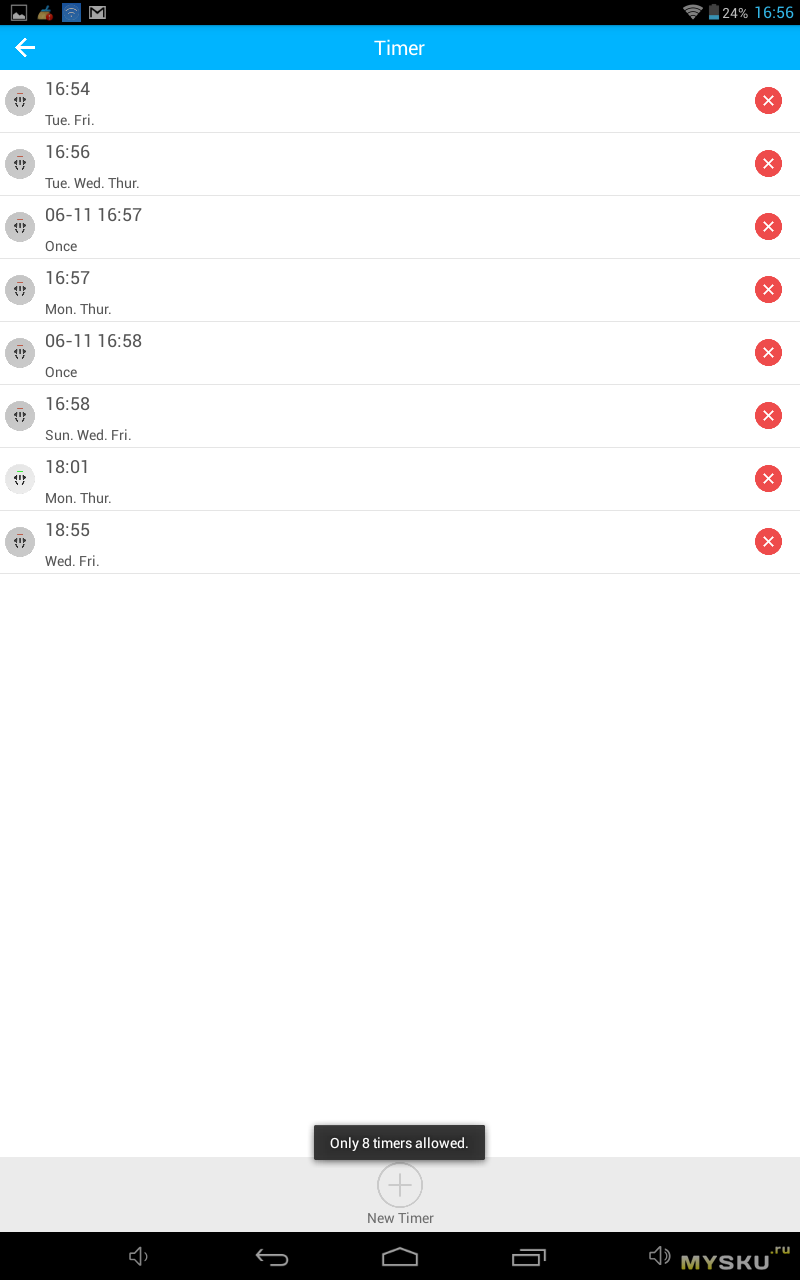Remove the 06-11 16:57 Once timer
The height and width of the screenshot is (1280, 800).
(768, 227)
